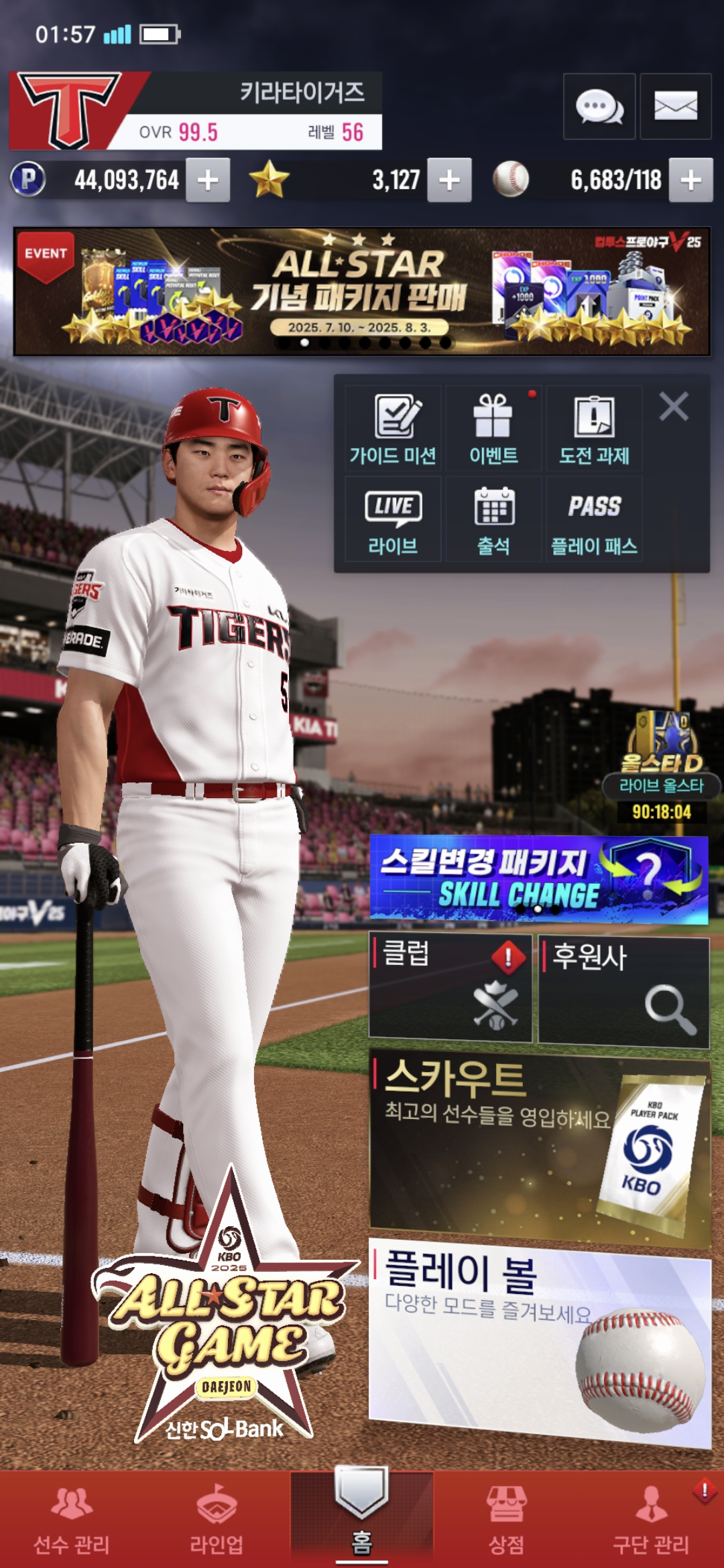The width and height of the screenshot is (724, 1568).
Task: Open the 클럽 card
Action: click(450, 988)
